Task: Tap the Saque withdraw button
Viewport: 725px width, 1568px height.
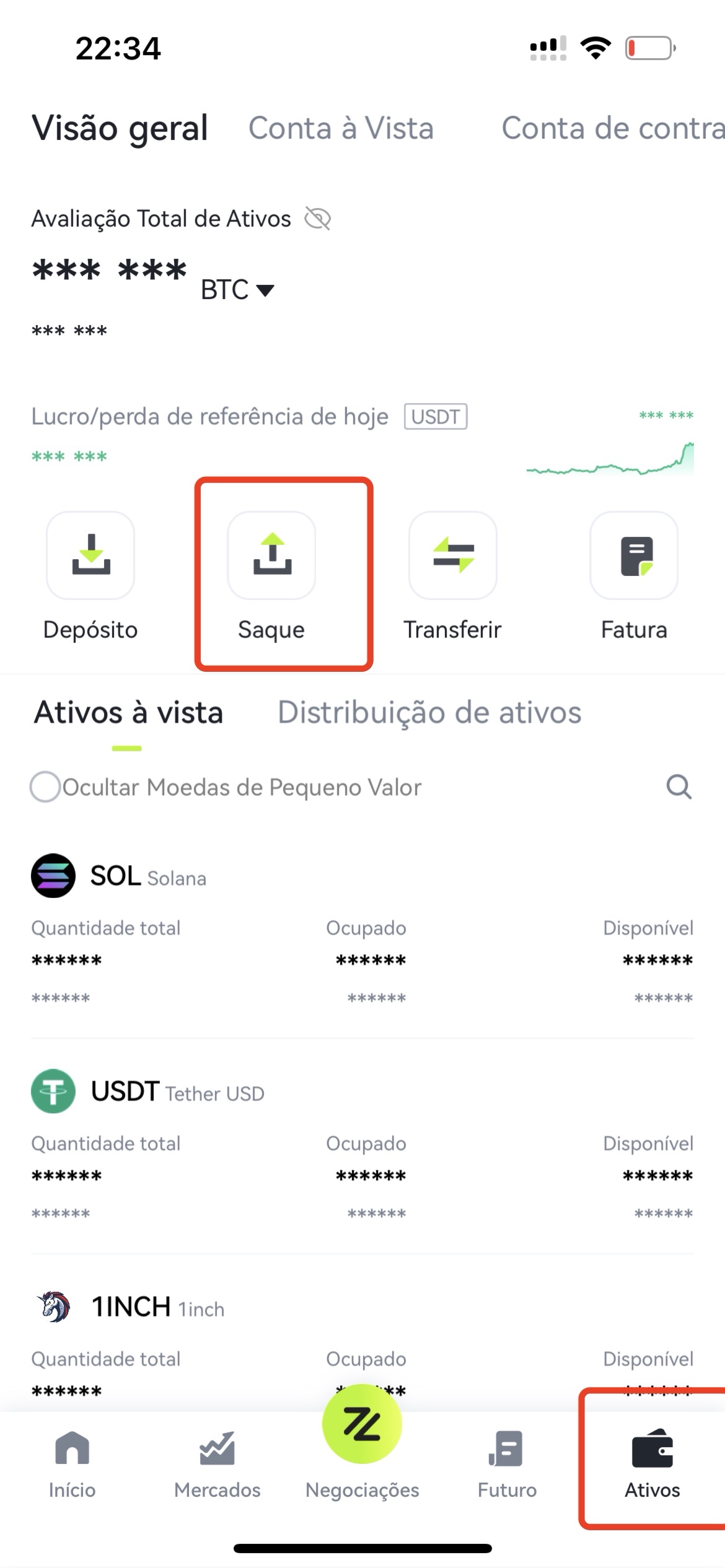Action: (x=271, y=577)
